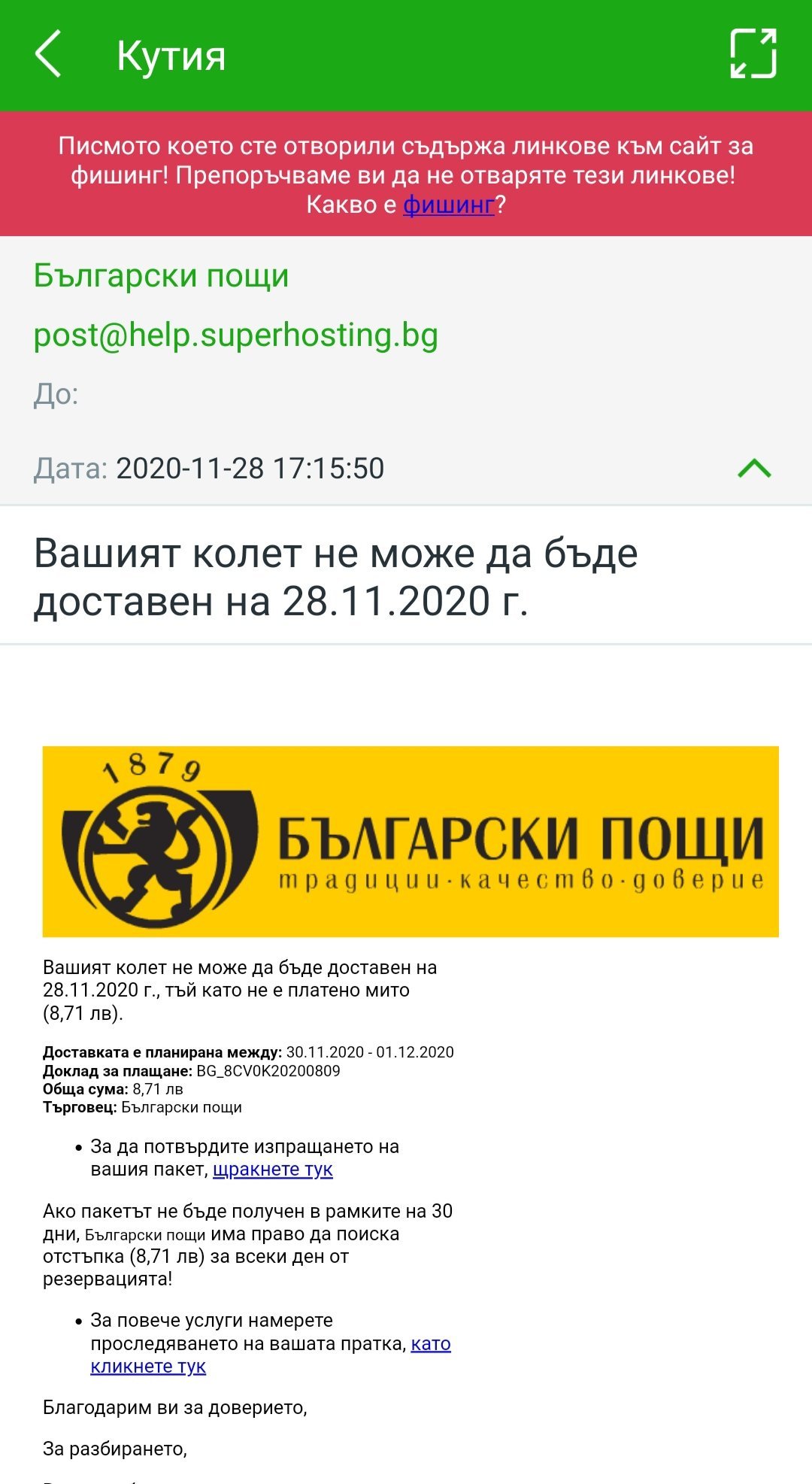Collapse the message header details chevron
The image size is (812, 1484).
tap(754, 468)
